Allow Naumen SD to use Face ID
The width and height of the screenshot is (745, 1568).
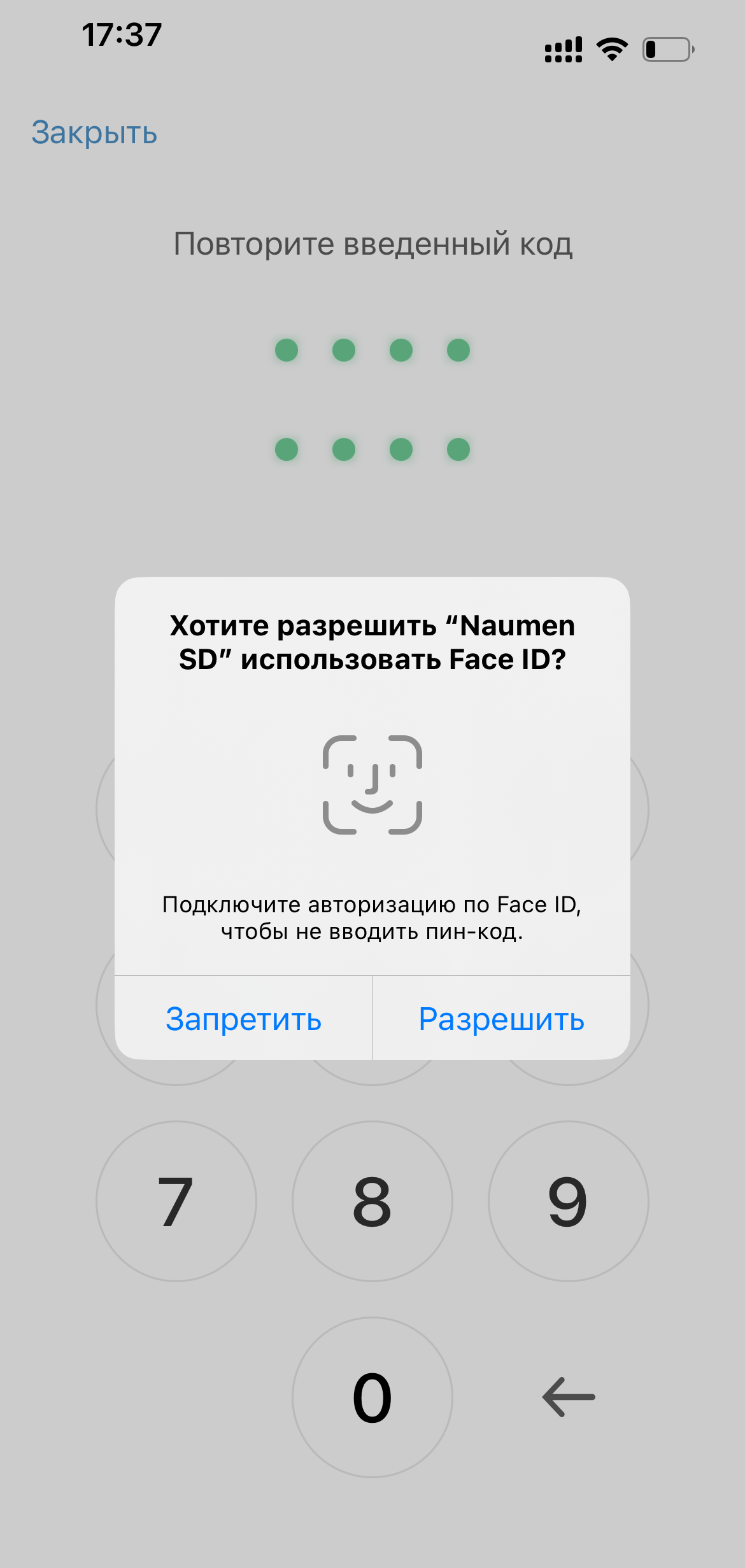tap(501, 1019)
